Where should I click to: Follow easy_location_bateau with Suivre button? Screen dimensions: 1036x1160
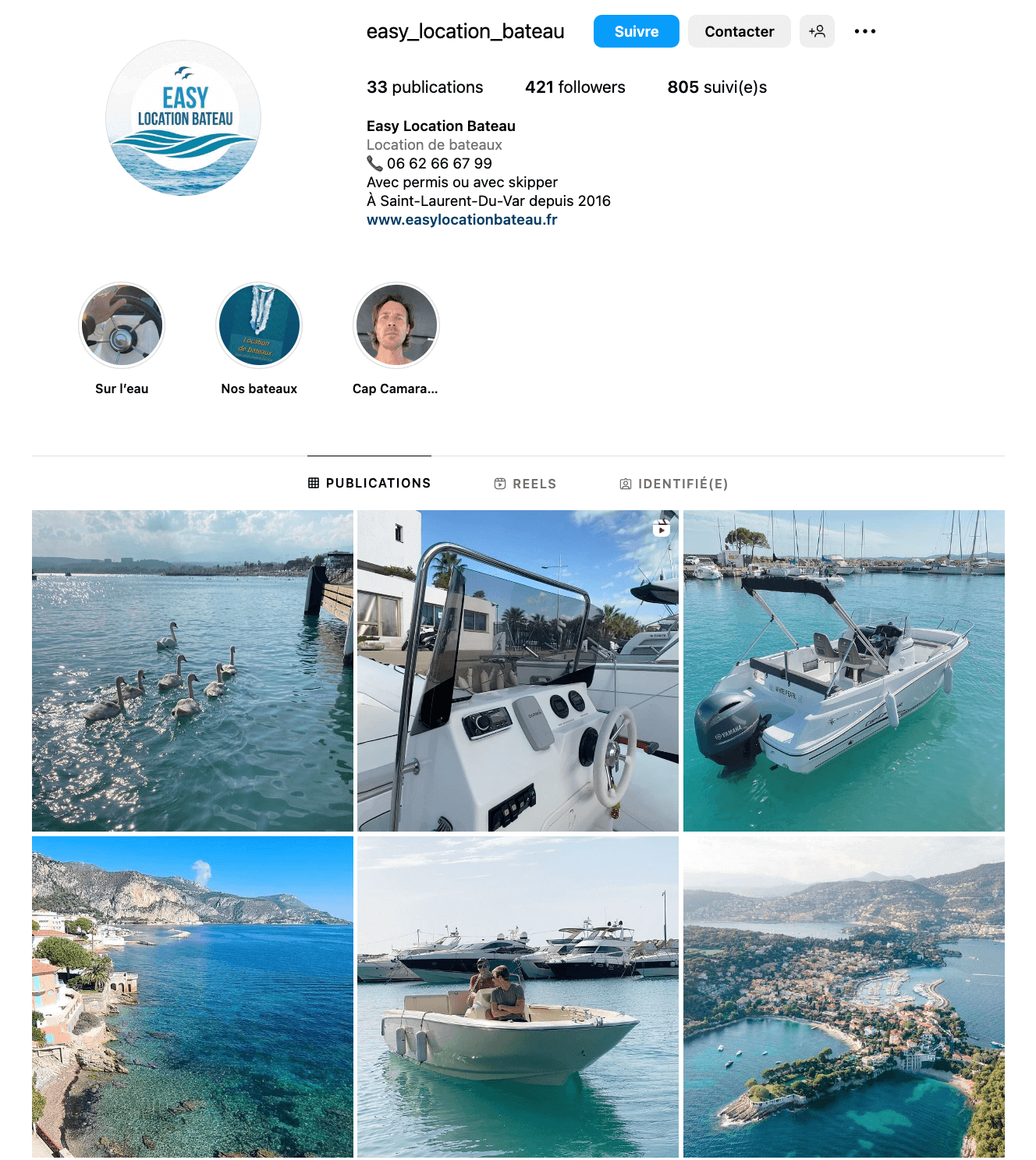[x=636, y=31]
